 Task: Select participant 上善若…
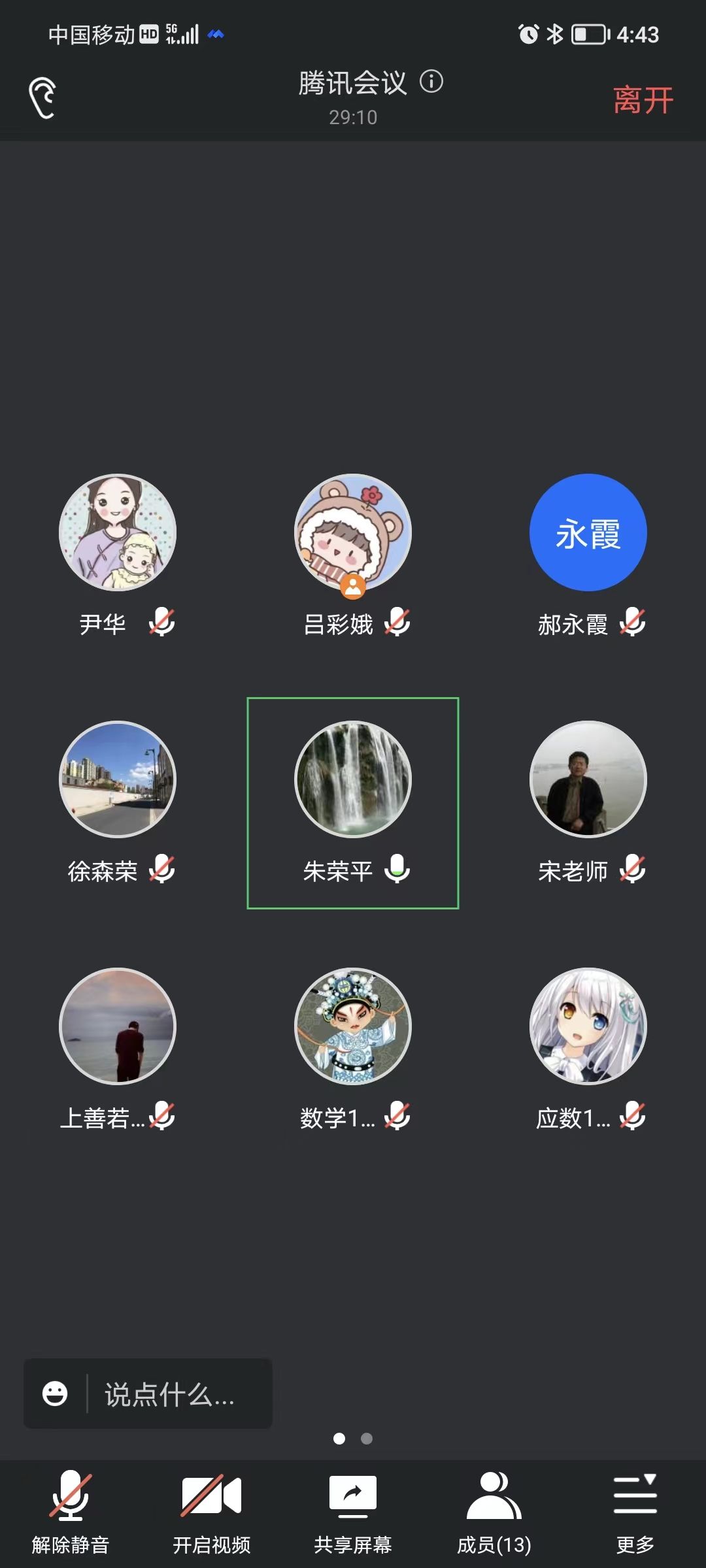(118, 1026)
